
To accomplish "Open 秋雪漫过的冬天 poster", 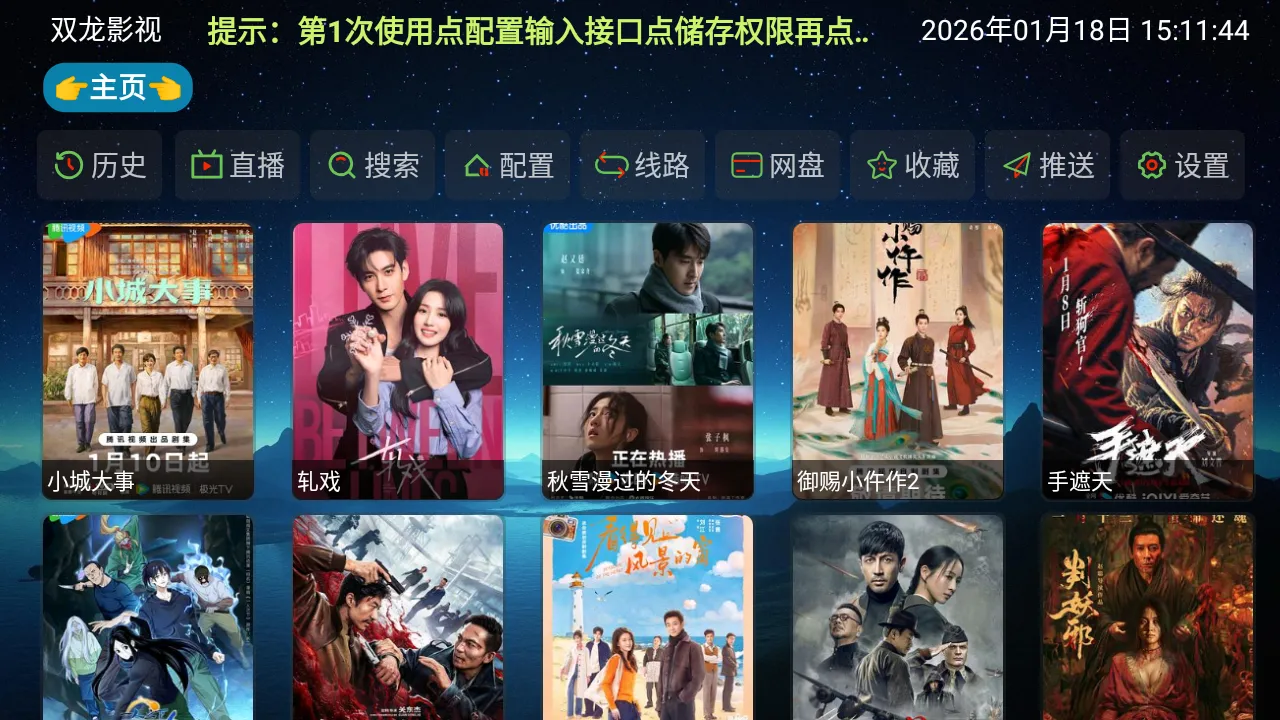I will coord(648,360).
